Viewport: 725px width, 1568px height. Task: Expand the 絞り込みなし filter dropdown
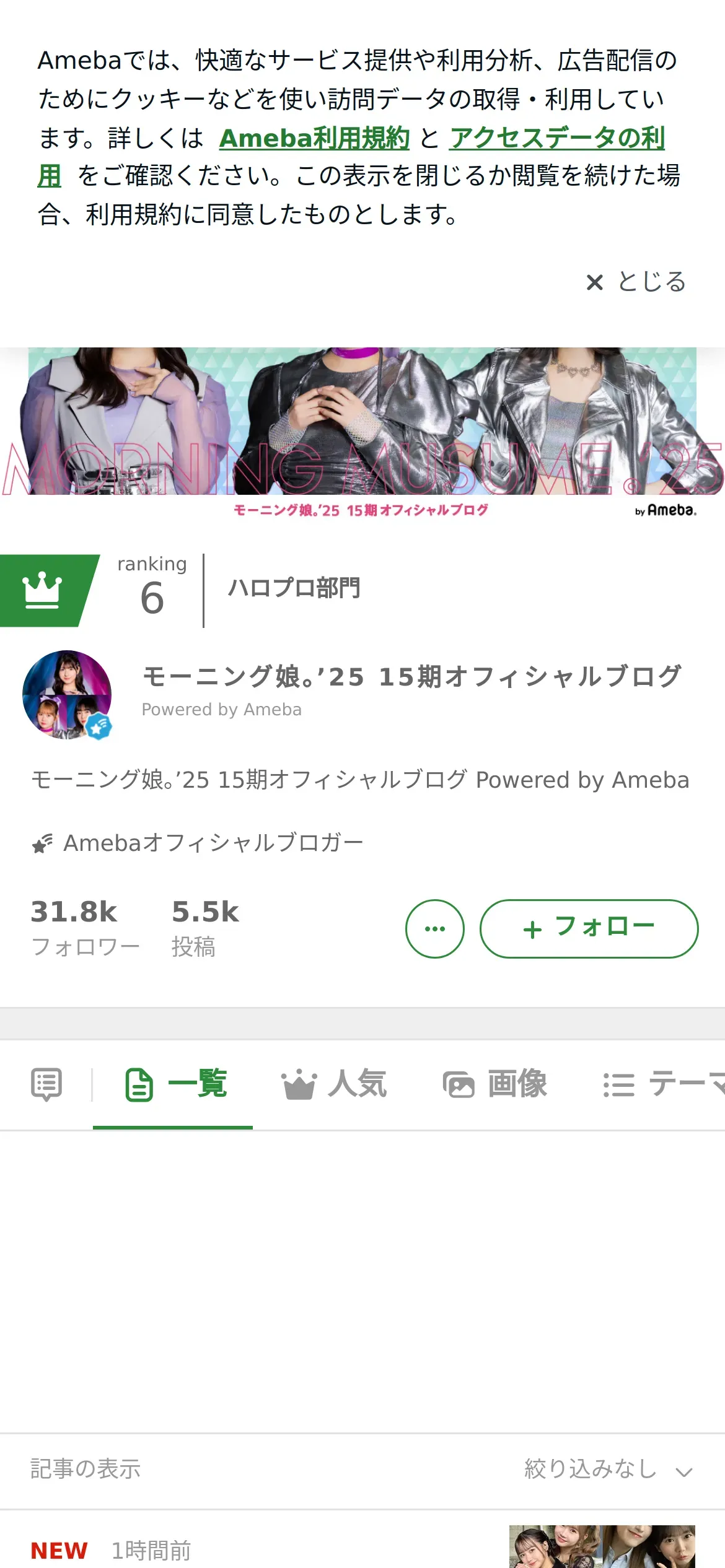coord(609,1469)
